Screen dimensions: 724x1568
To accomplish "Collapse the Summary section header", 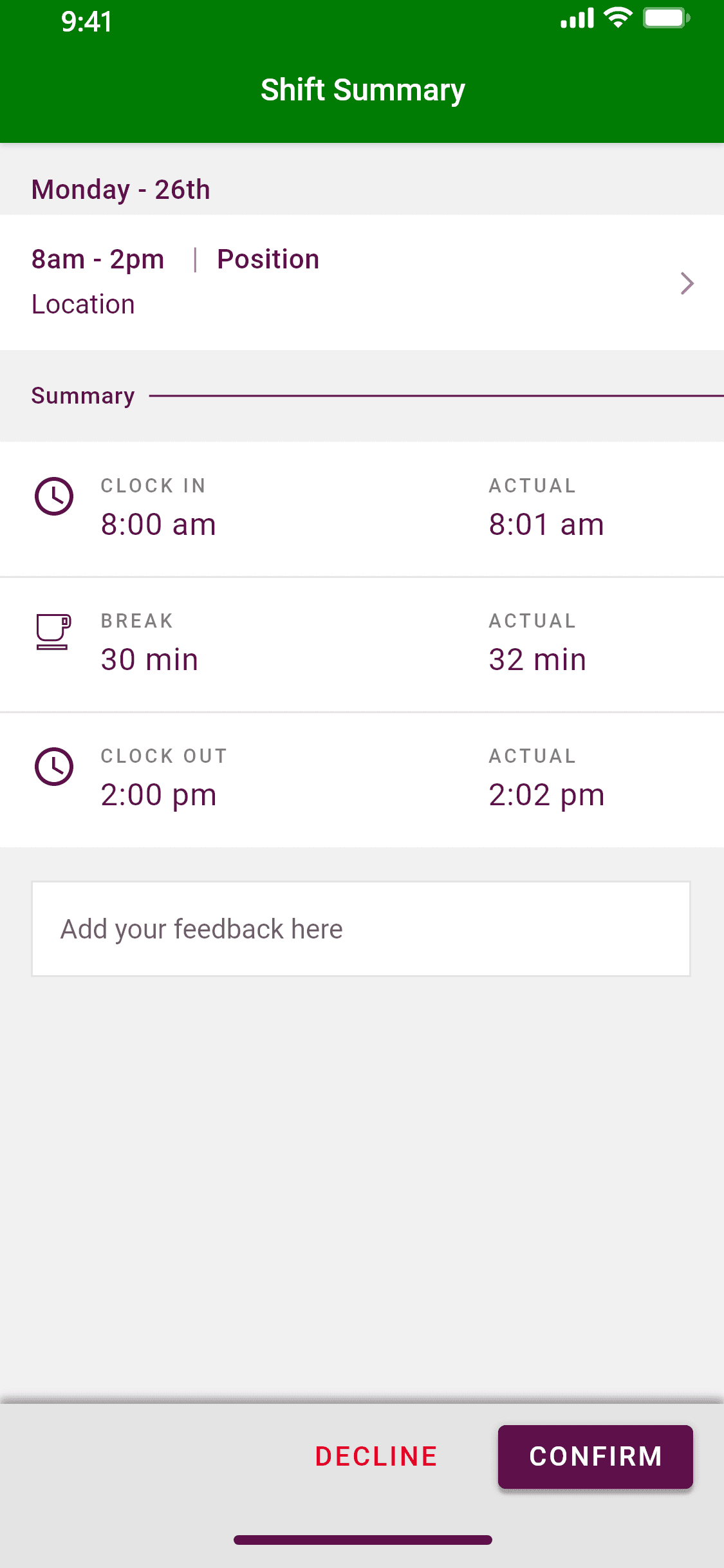I will pos(82,396).
